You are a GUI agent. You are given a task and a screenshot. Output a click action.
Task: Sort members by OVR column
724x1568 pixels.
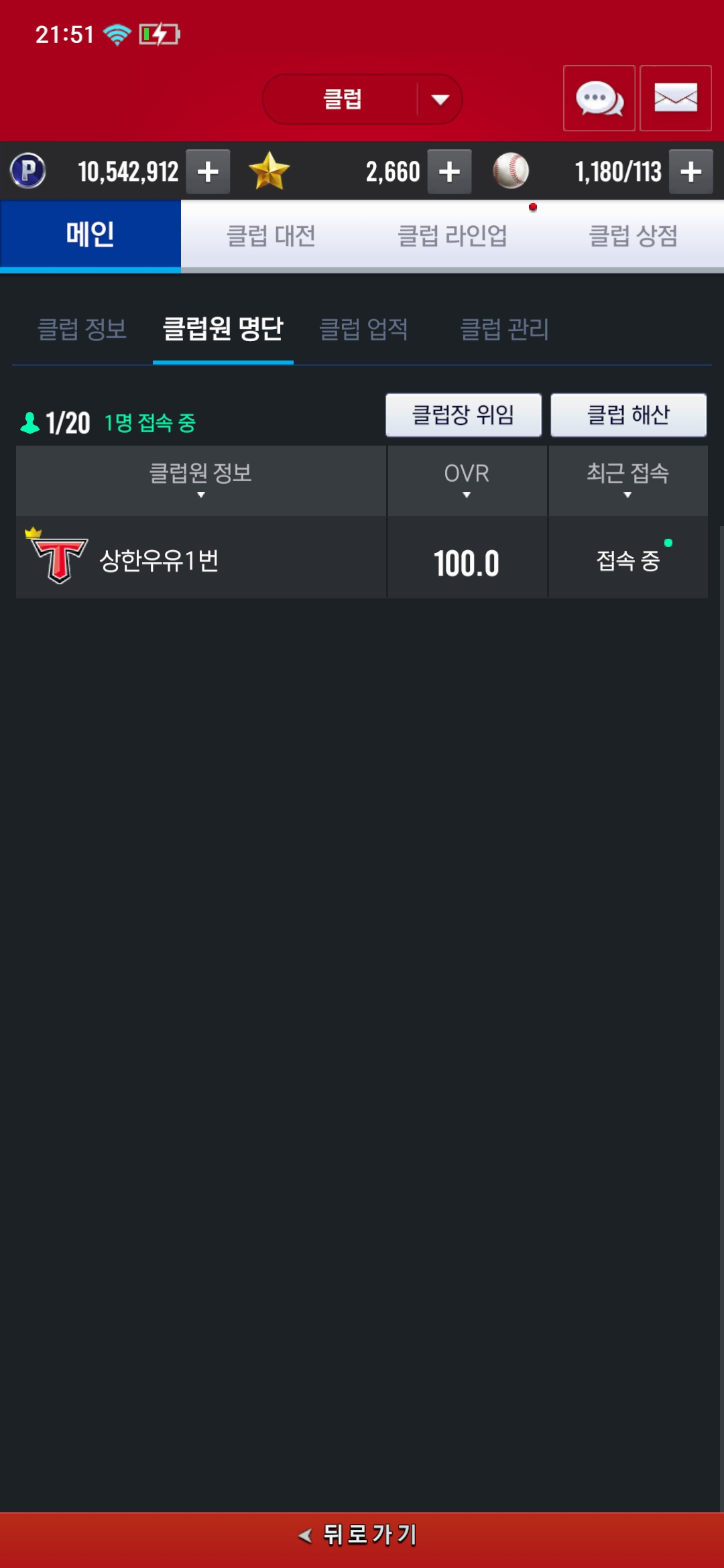pos(467,480)
